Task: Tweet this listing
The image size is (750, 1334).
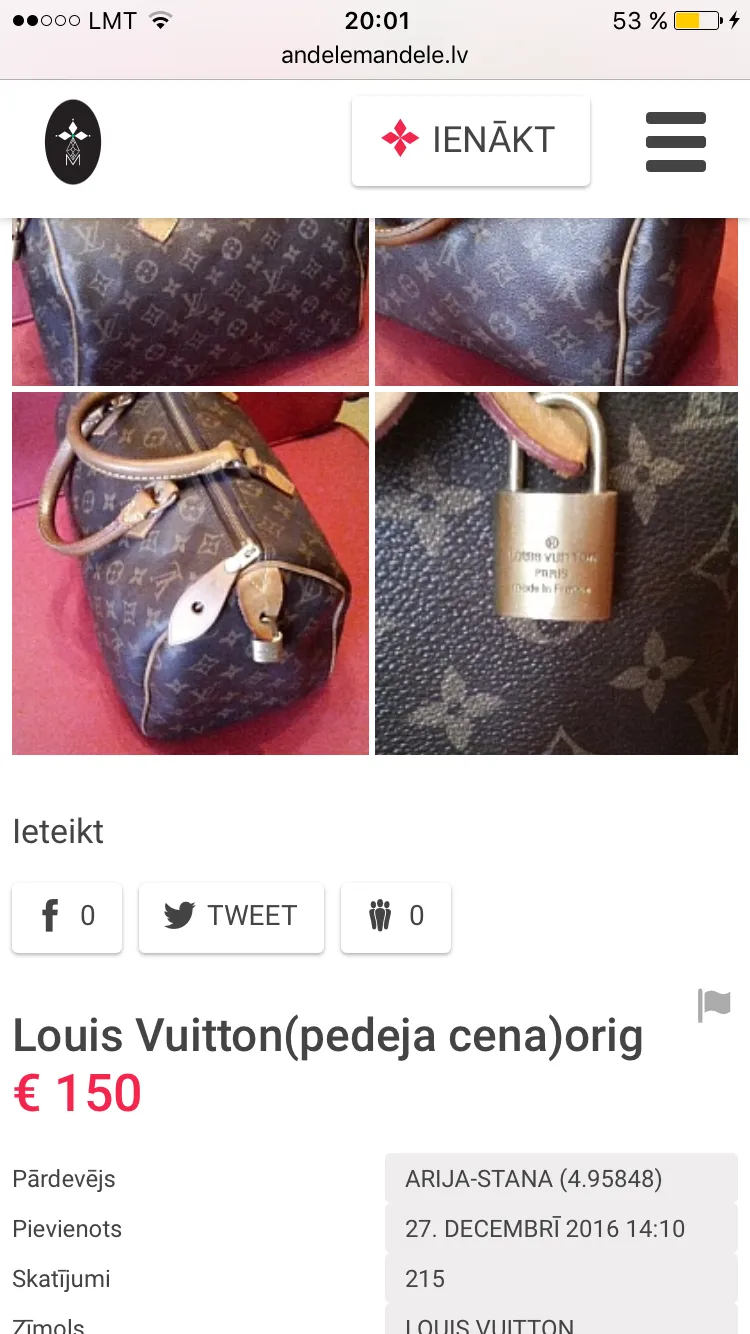Action: [231, 917]
